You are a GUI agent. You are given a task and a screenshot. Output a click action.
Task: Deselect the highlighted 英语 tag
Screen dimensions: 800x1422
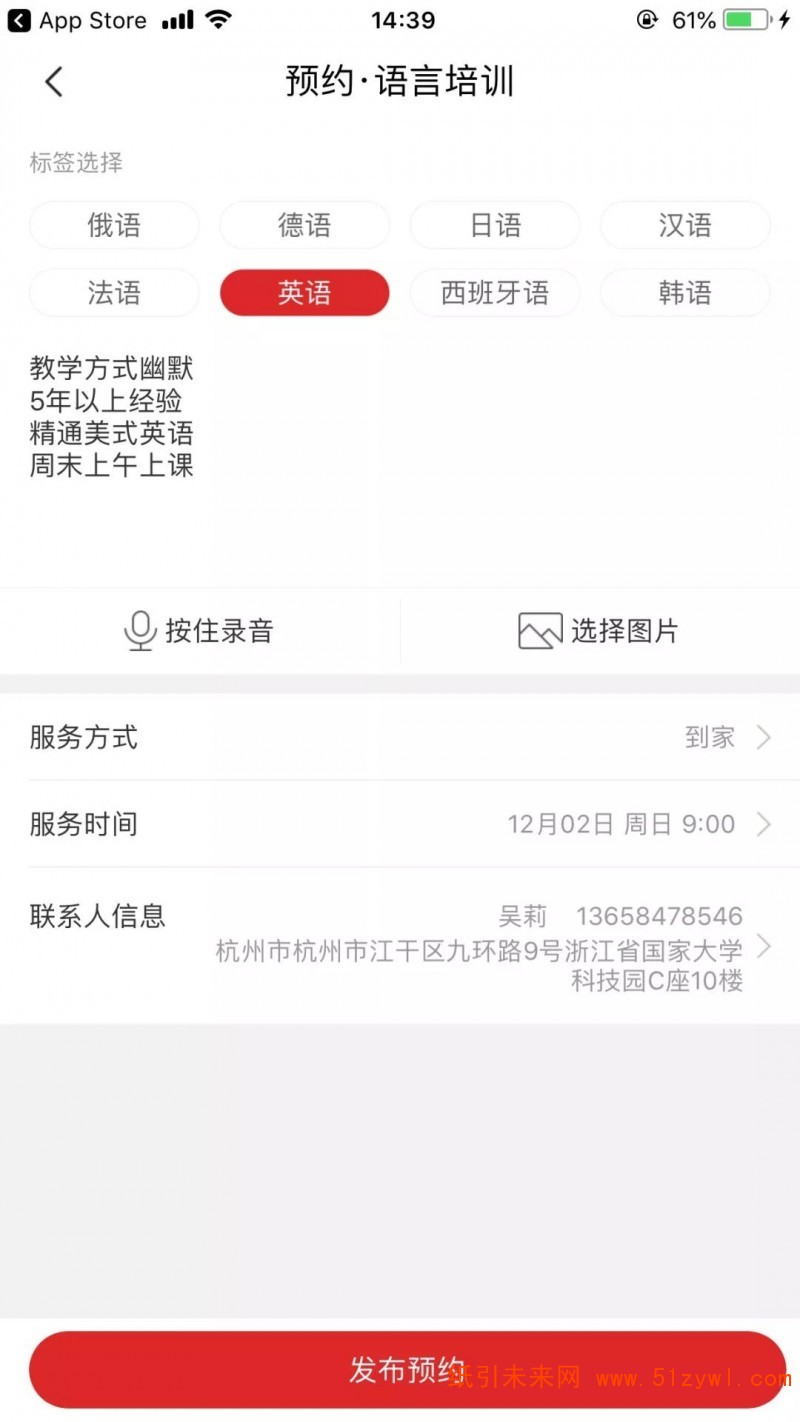pyautogui.click(x=304, y=293)
